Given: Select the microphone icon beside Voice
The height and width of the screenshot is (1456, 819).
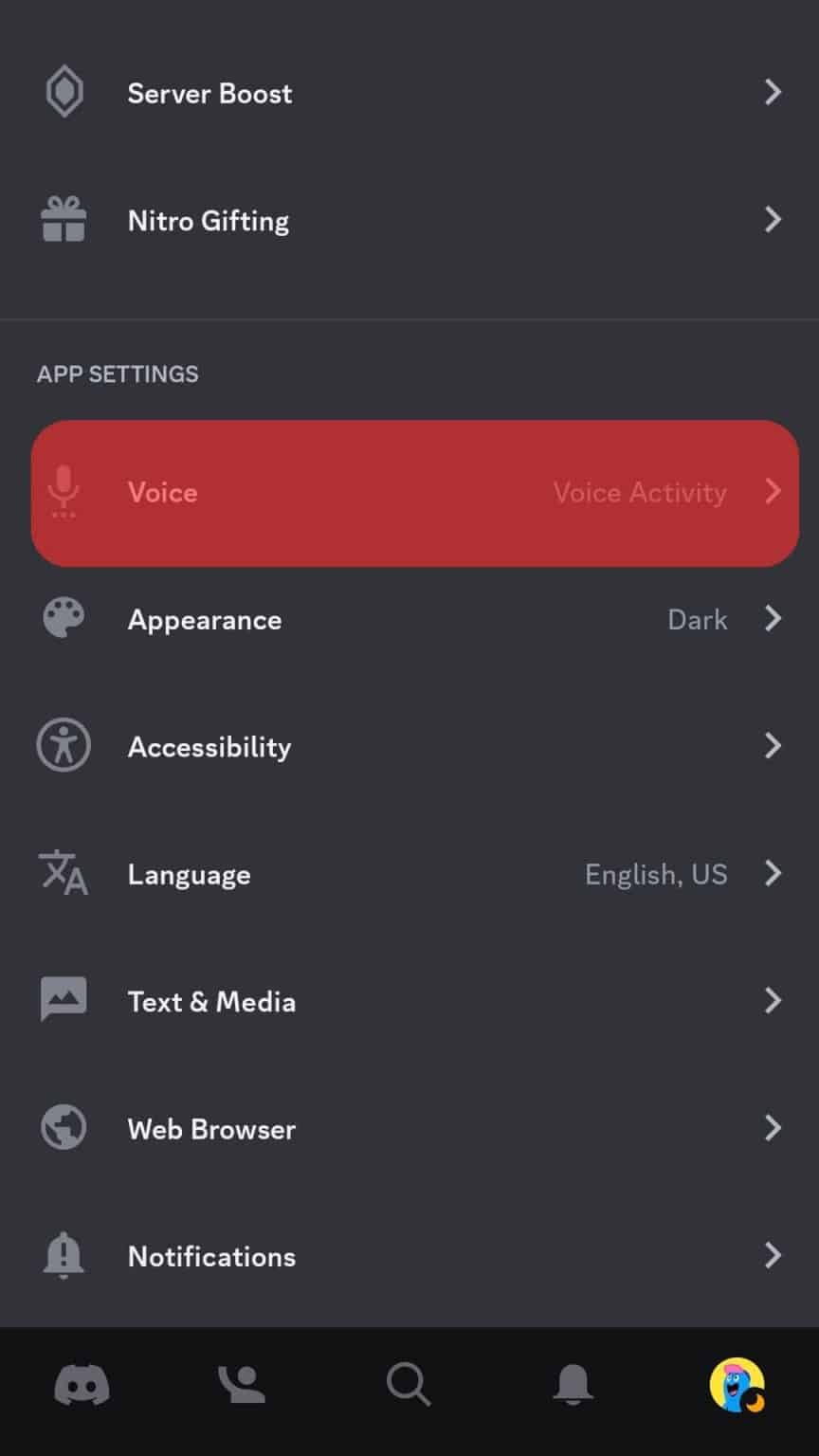Looking at the screenshot, I should (x=64, y=491).
